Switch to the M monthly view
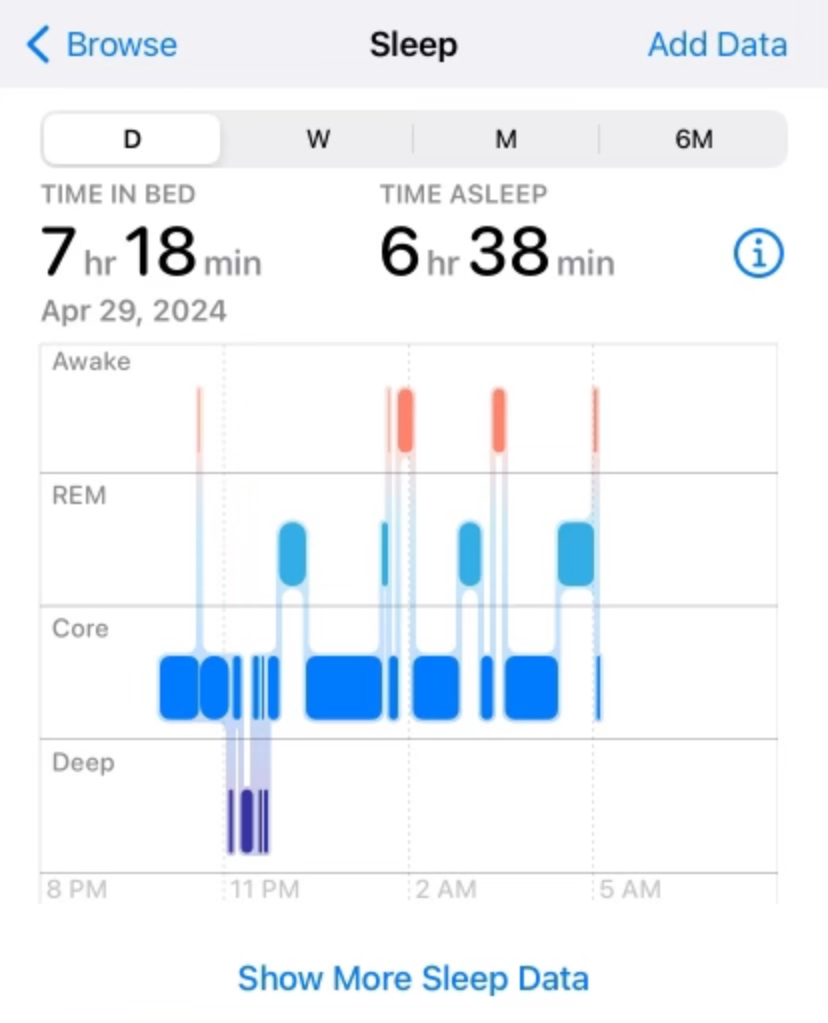This screenshot has width=828, height=1023. pyautogui.click(x=505, y=139)
